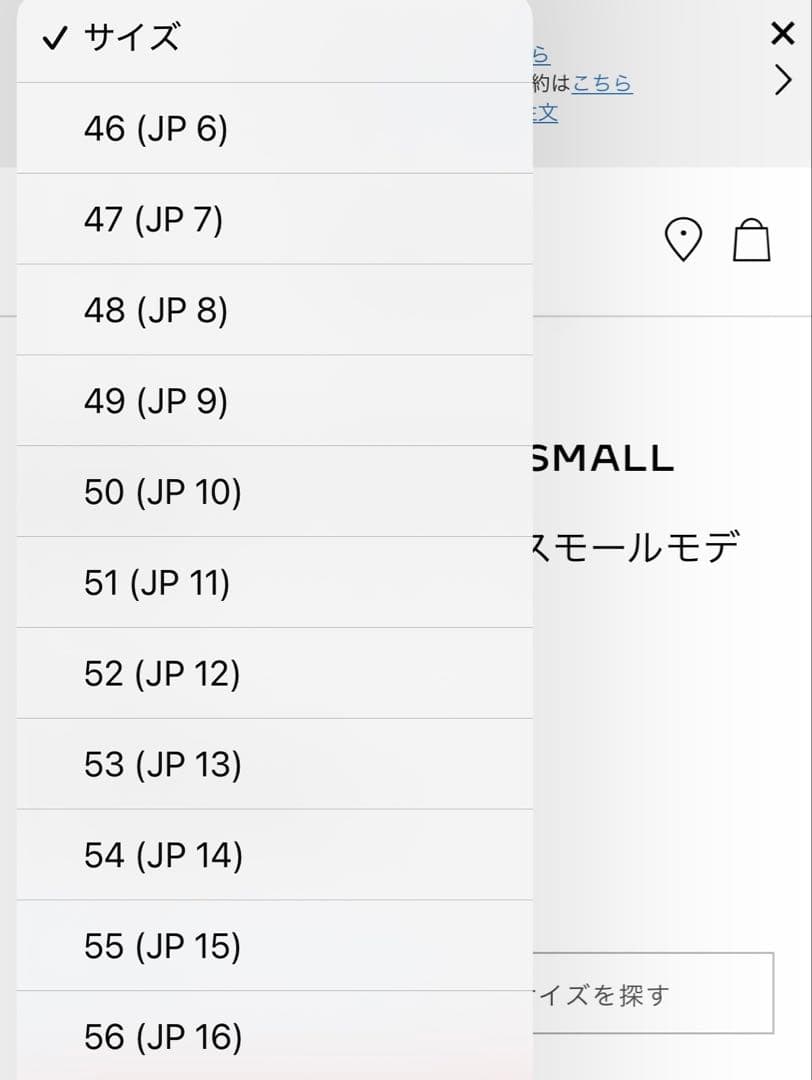
Task: Open the store locator pin icon
Action: (684, 238)
